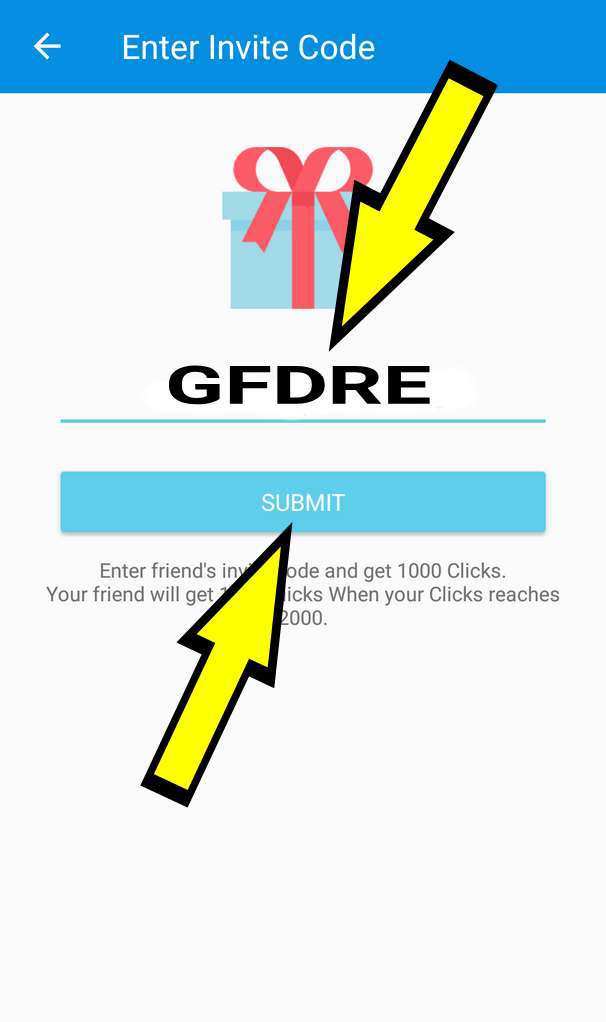Tap the invite code text field

click(302, 388)
